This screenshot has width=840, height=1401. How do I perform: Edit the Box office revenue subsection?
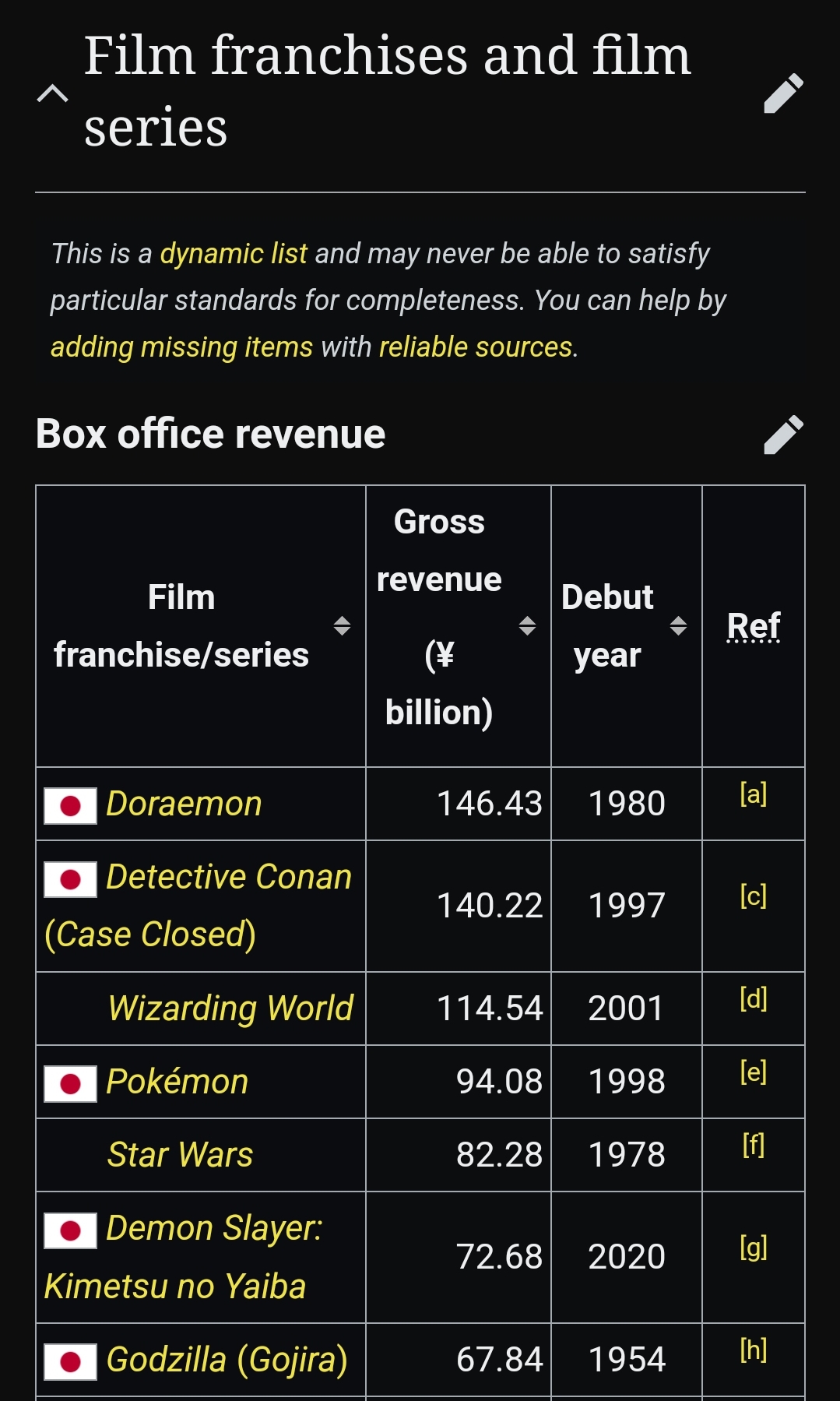pos(783,434)
